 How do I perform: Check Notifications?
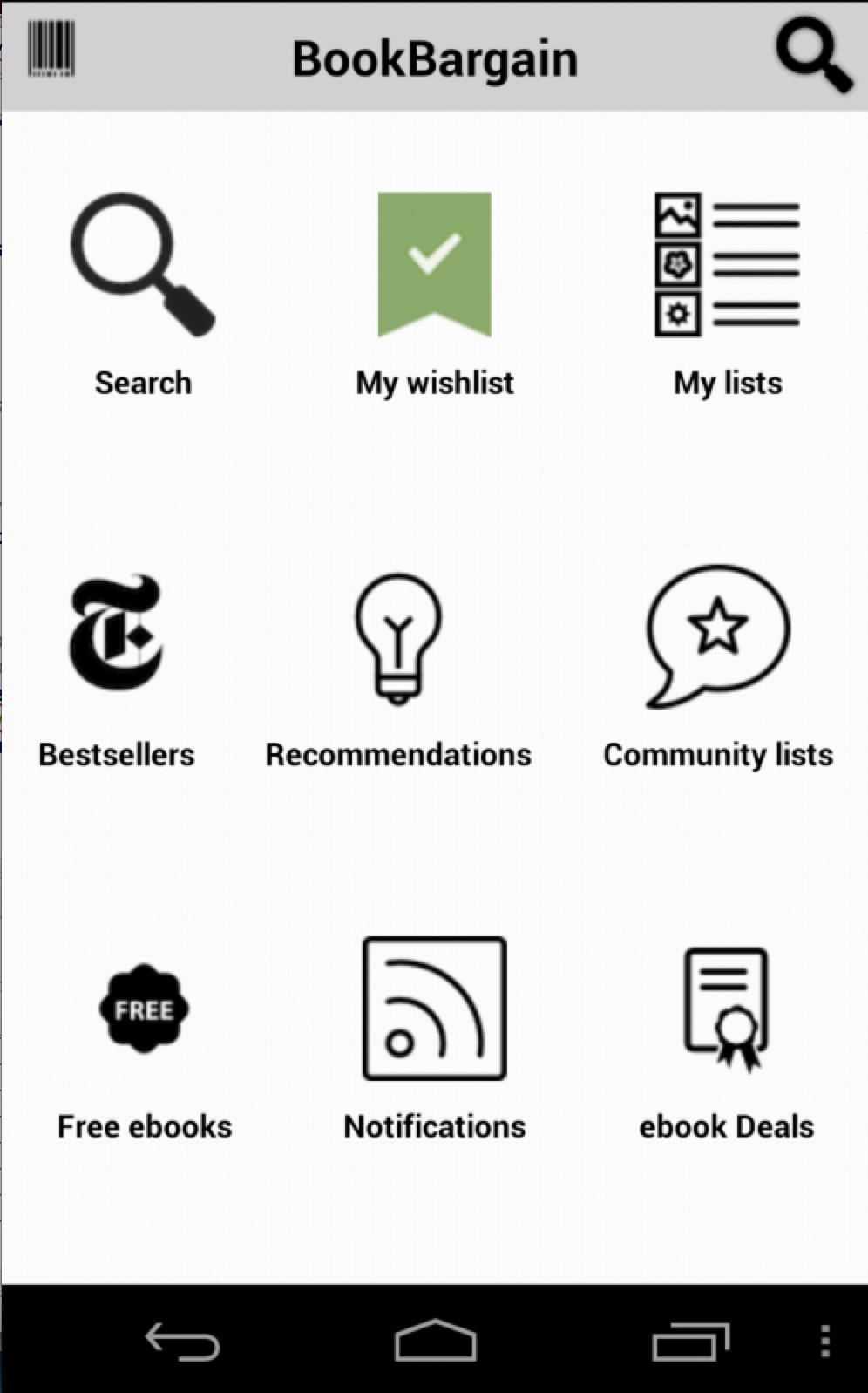click(x=434, y=1037)
